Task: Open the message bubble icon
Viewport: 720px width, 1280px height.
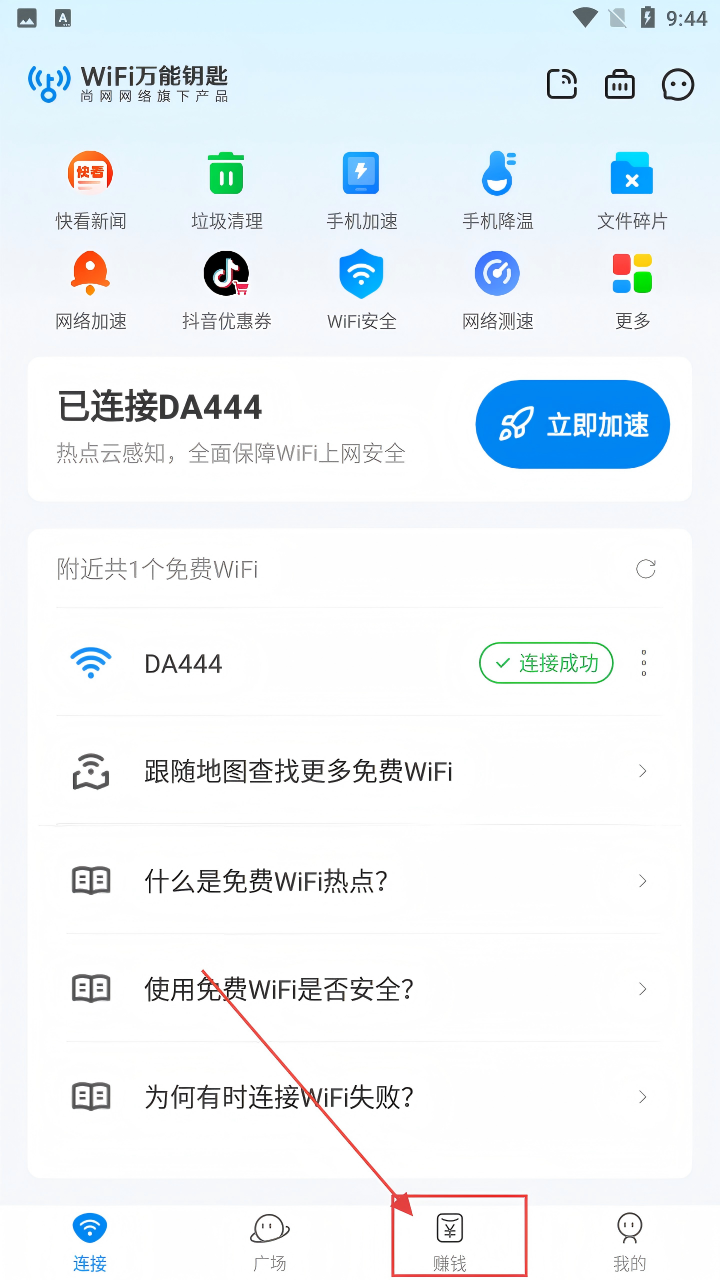Action: [x=678, y=84]
